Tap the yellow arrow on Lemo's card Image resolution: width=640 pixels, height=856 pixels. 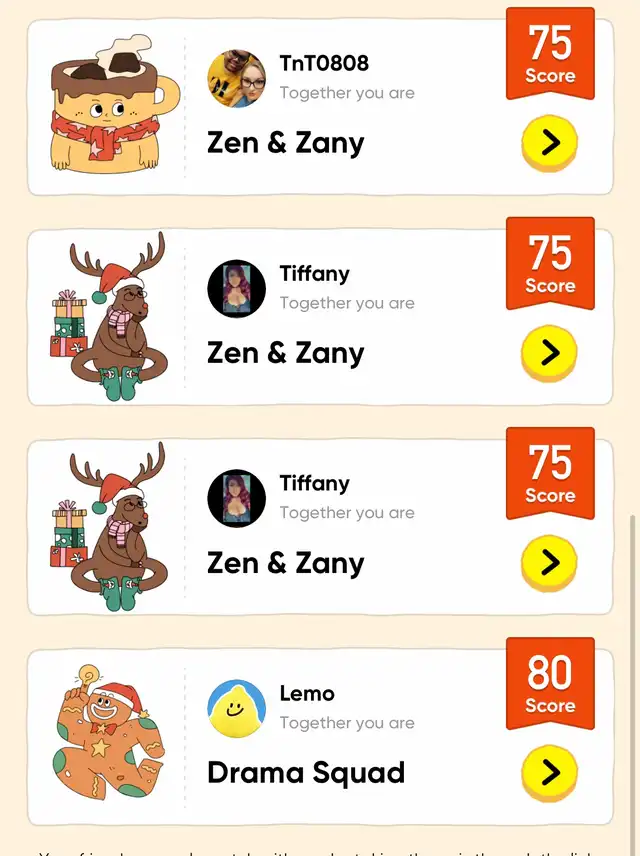(x=549, y=773)
